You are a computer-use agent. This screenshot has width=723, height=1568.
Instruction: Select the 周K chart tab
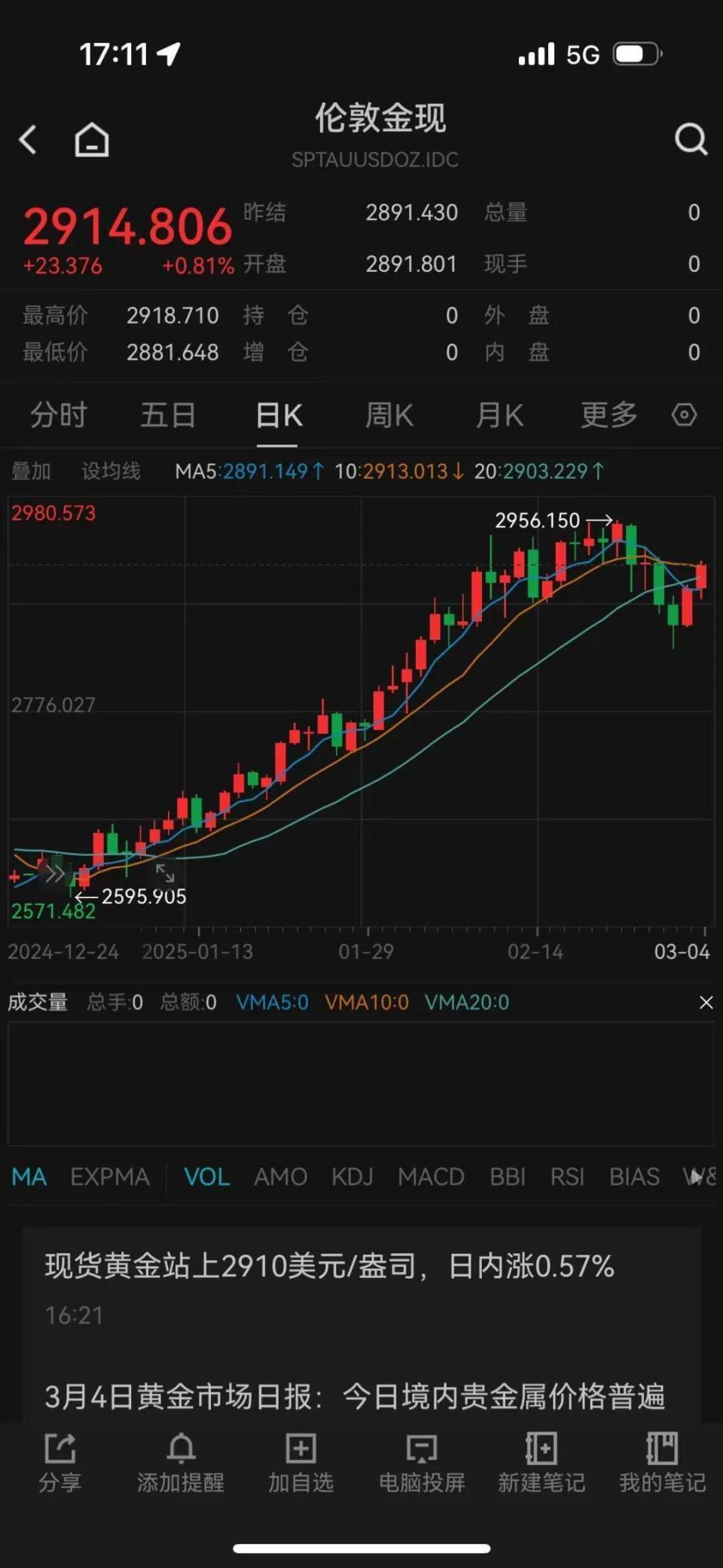click(x=389, y=415)
